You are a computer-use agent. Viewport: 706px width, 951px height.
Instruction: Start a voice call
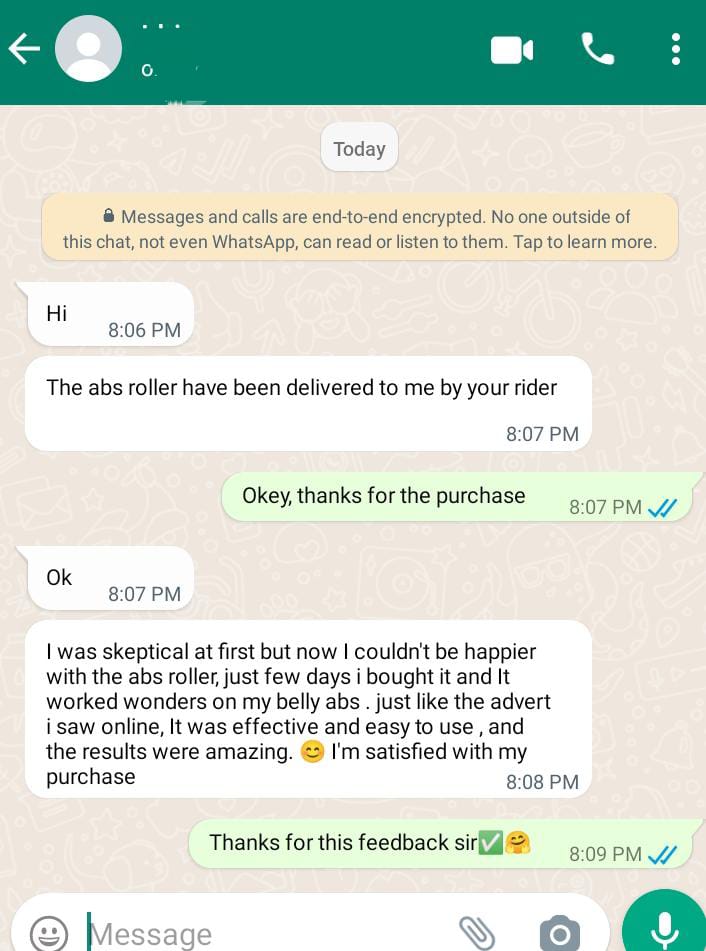tap(598, 49)
